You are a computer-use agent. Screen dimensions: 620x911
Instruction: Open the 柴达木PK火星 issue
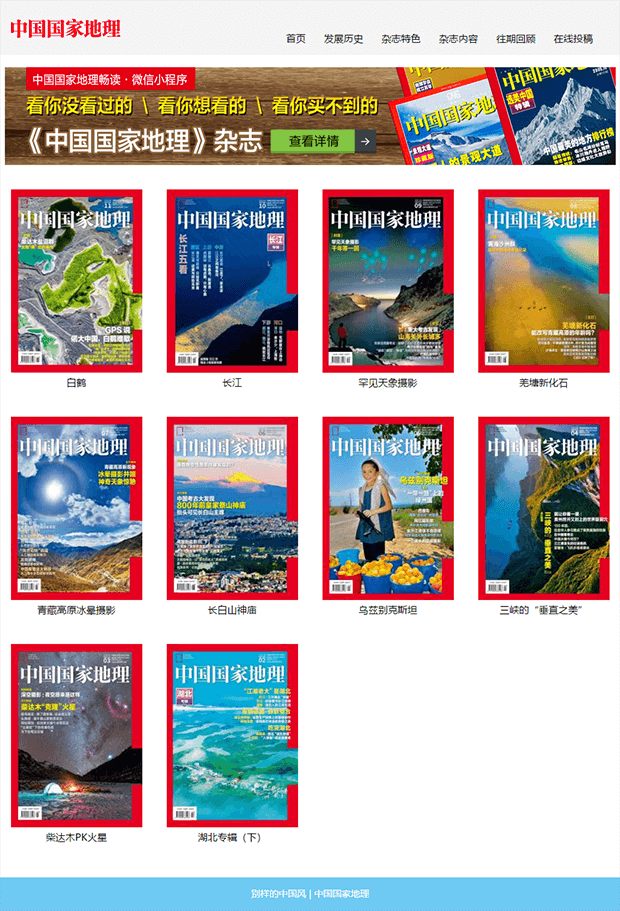tap(77, 735)
